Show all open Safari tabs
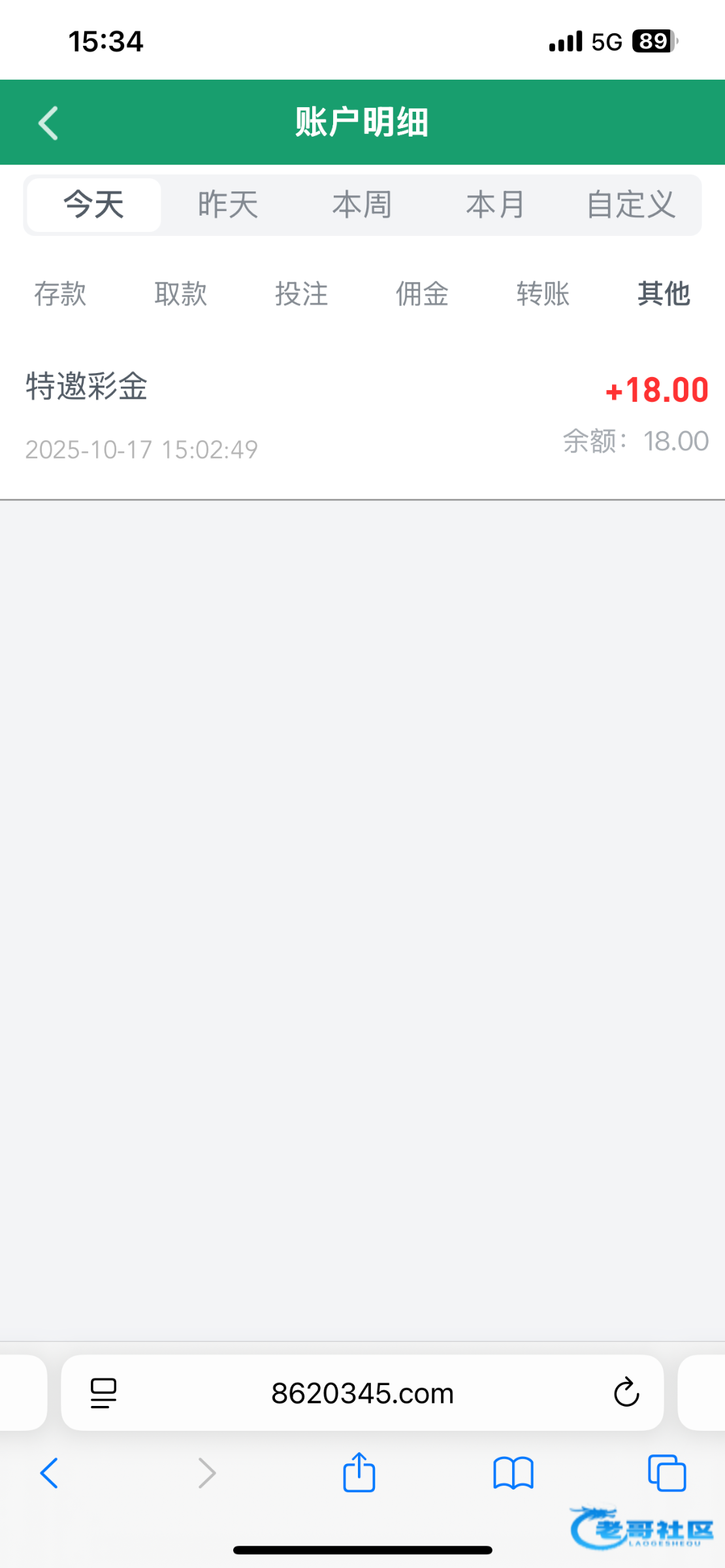 (x=667, y=1473)
